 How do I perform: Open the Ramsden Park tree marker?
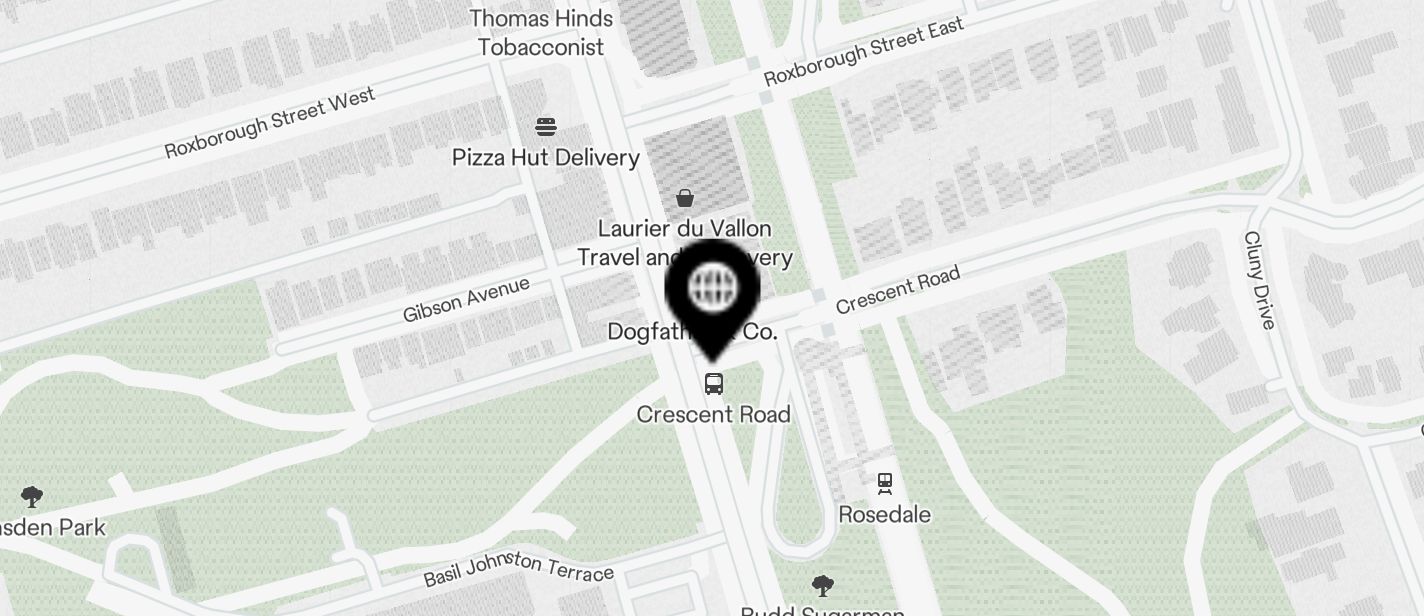[x=32, y=496]
